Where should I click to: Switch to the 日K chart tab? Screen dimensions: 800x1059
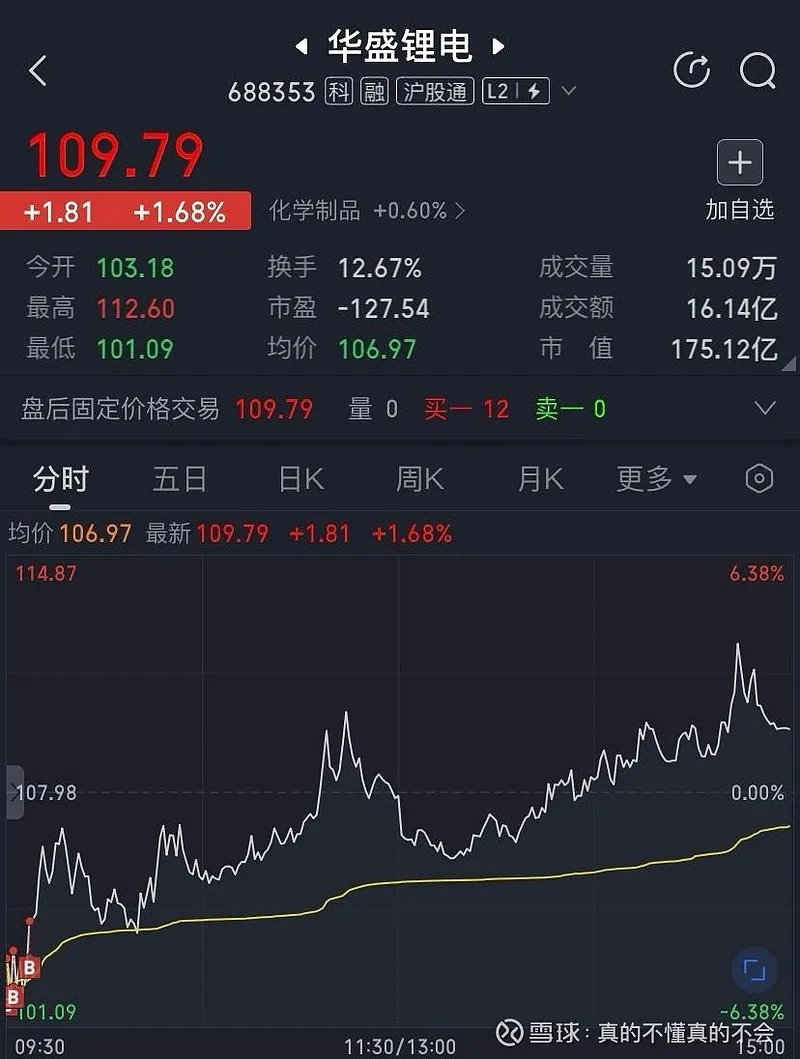tap(301, 480)
